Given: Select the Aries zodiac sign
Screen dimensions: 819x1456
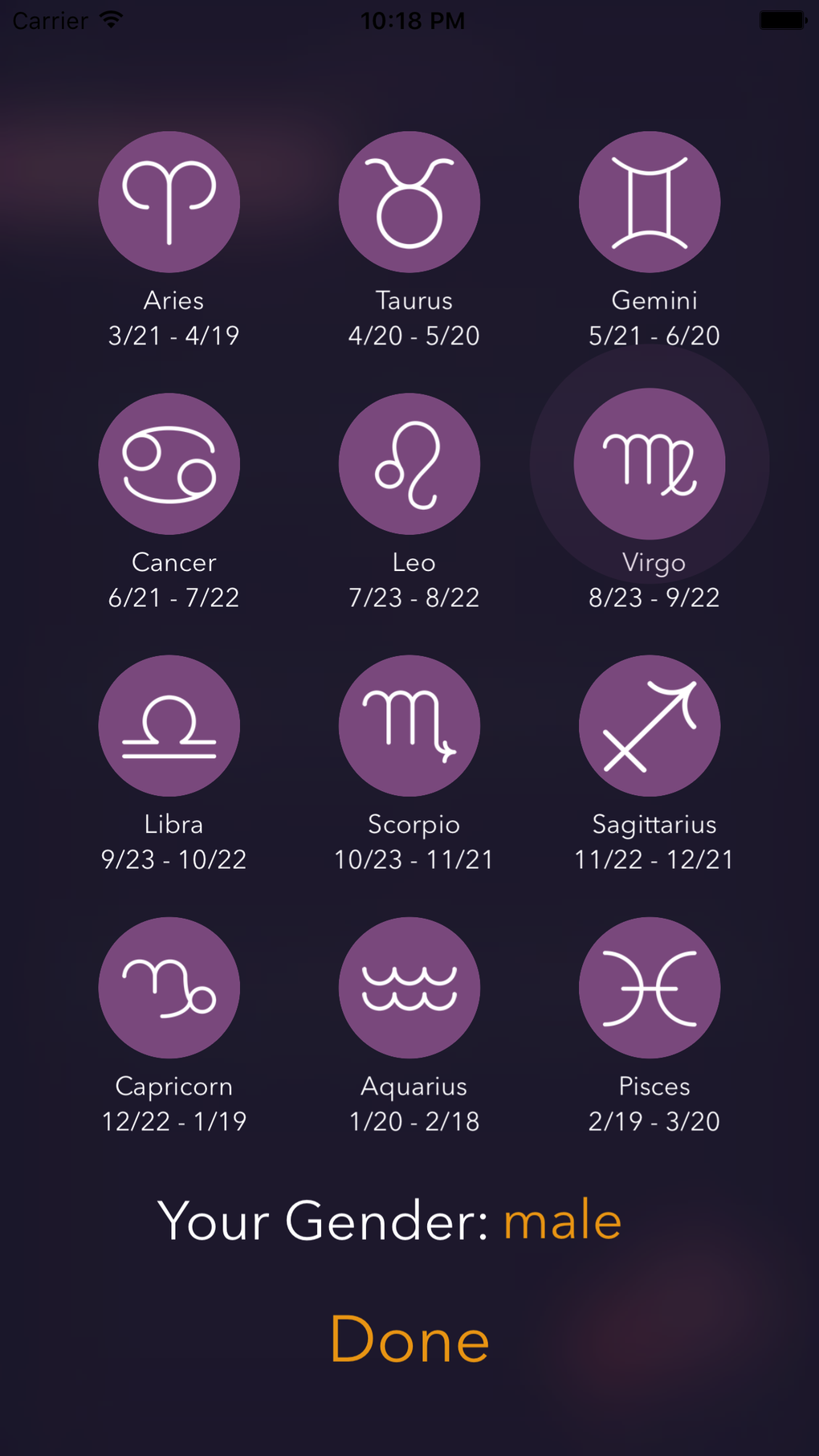Looking at the screenshot, I should [169, 202].
